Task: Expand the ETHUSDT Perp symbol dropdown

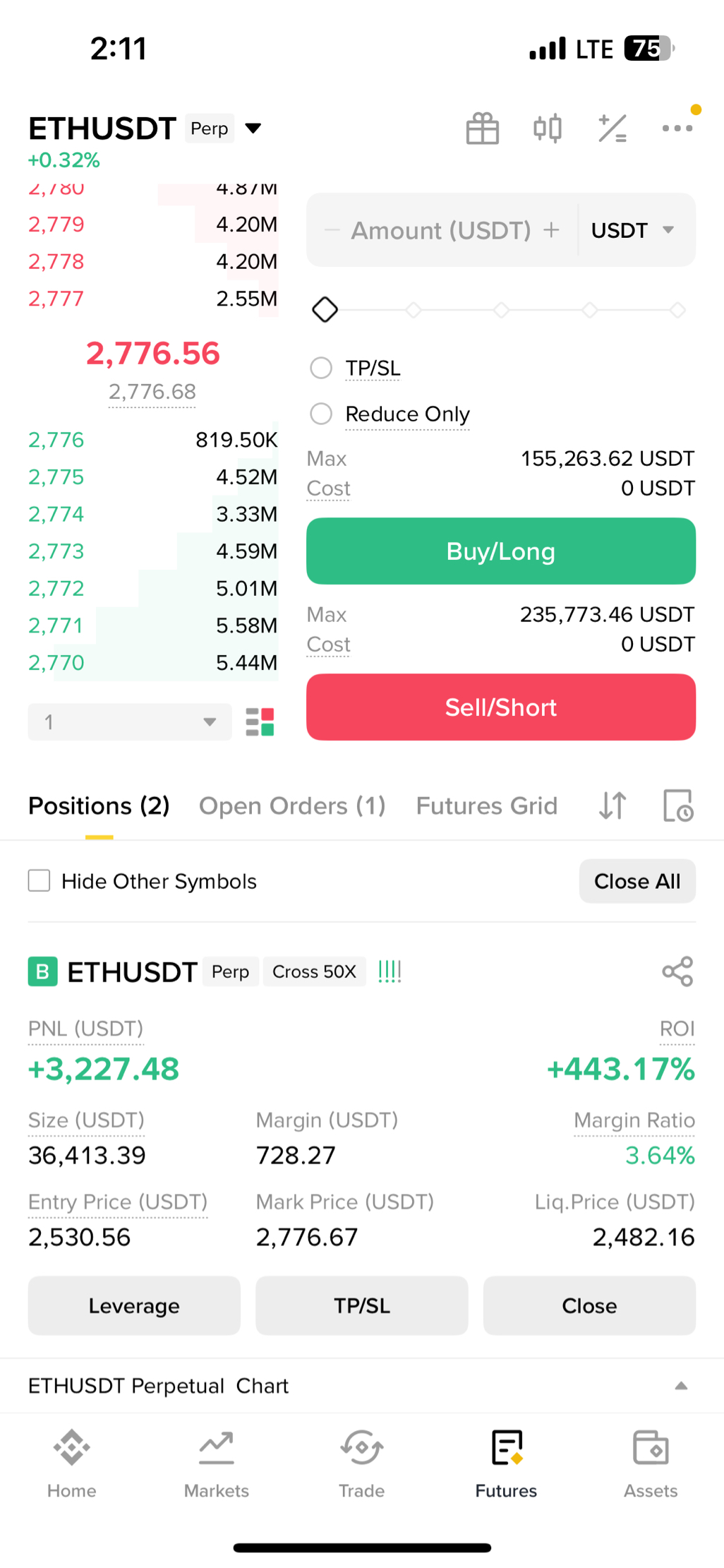Action: (253, 128)
